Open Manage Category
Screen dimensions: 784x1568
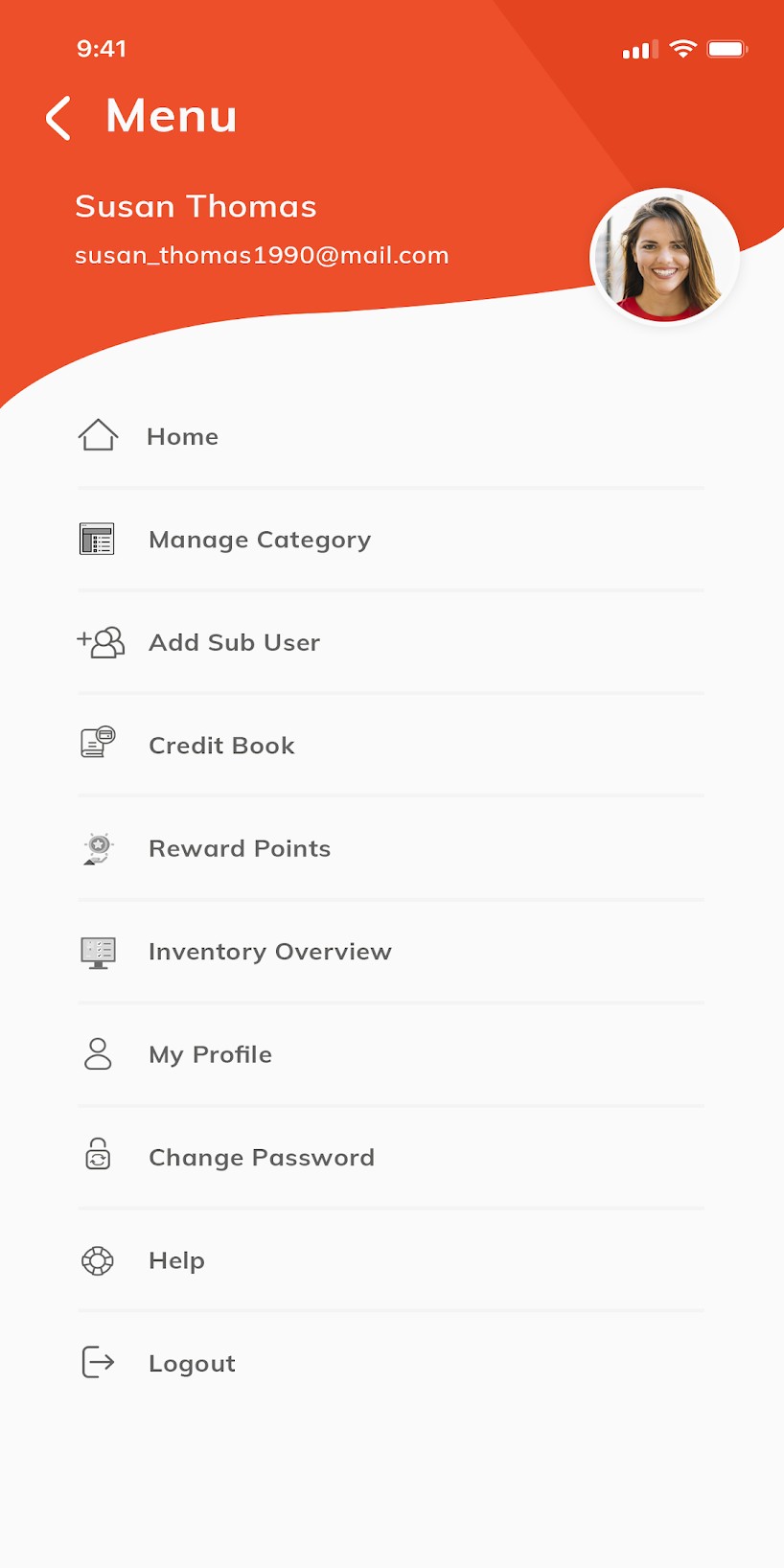click(x=259, y=540)
